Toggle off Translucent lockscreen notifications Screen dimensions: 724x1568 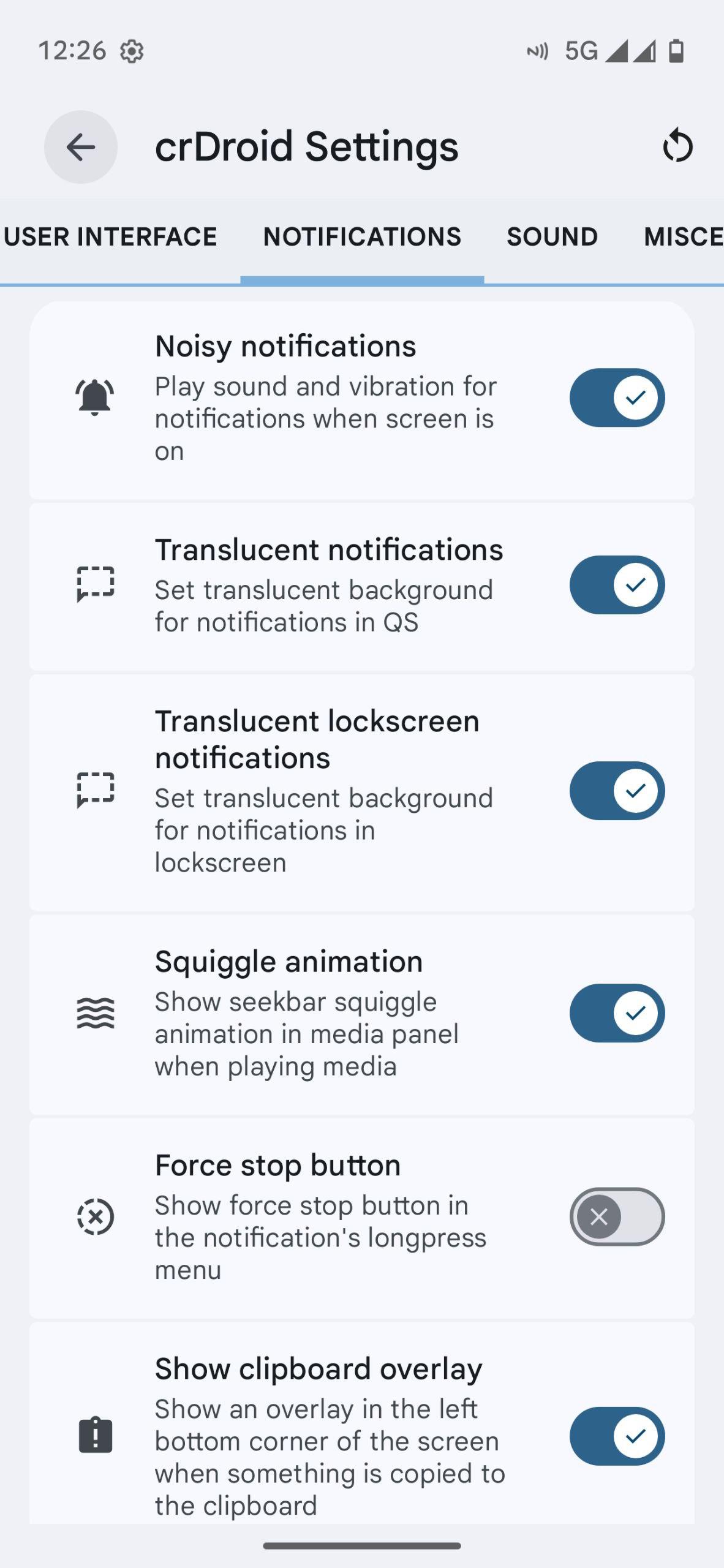(617, 791)
